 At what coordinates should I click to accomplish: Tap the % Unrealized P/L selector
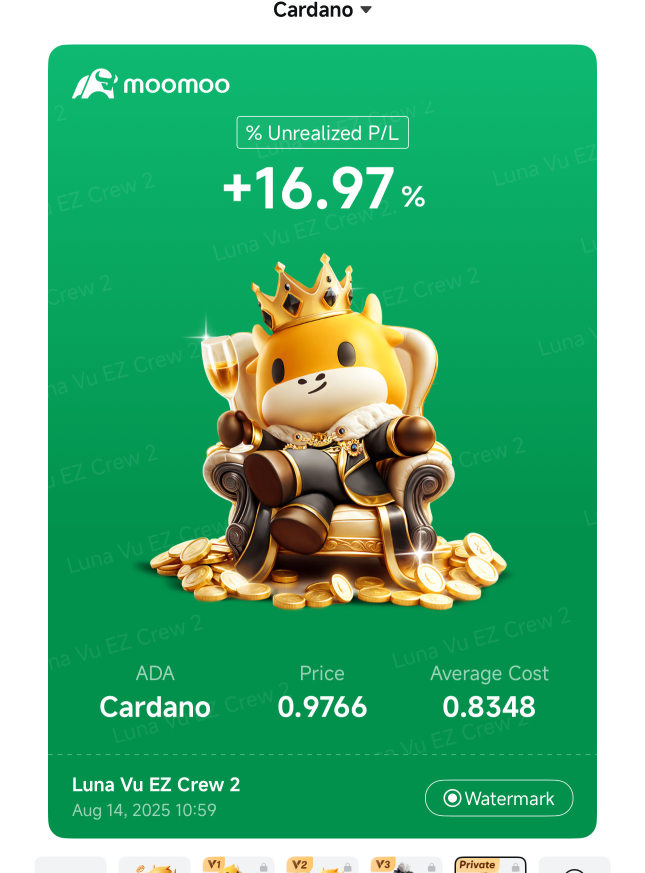point(322,133)
